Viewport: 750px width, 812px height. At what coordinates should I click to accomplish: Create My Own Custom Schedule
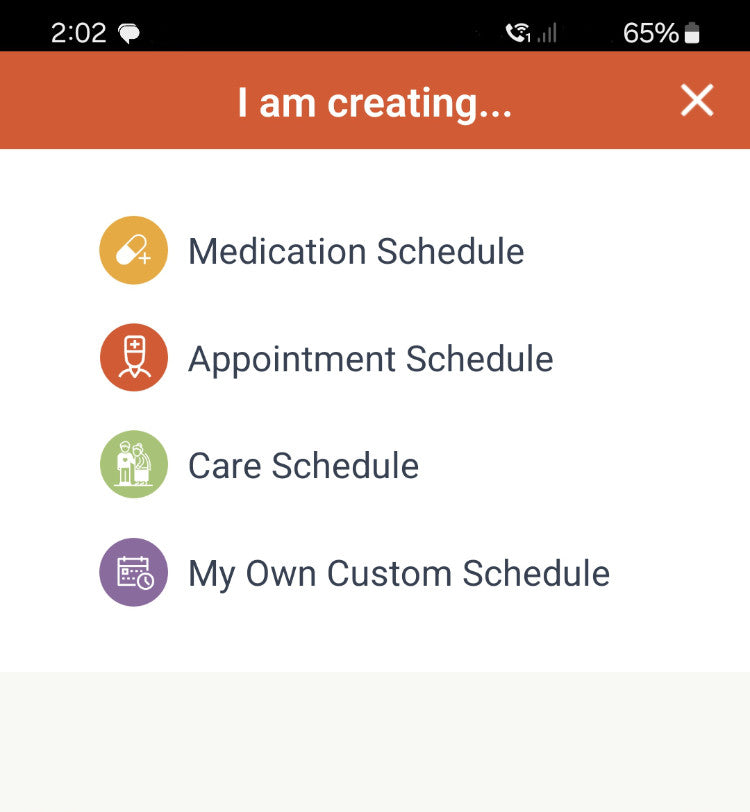(398, 573)
